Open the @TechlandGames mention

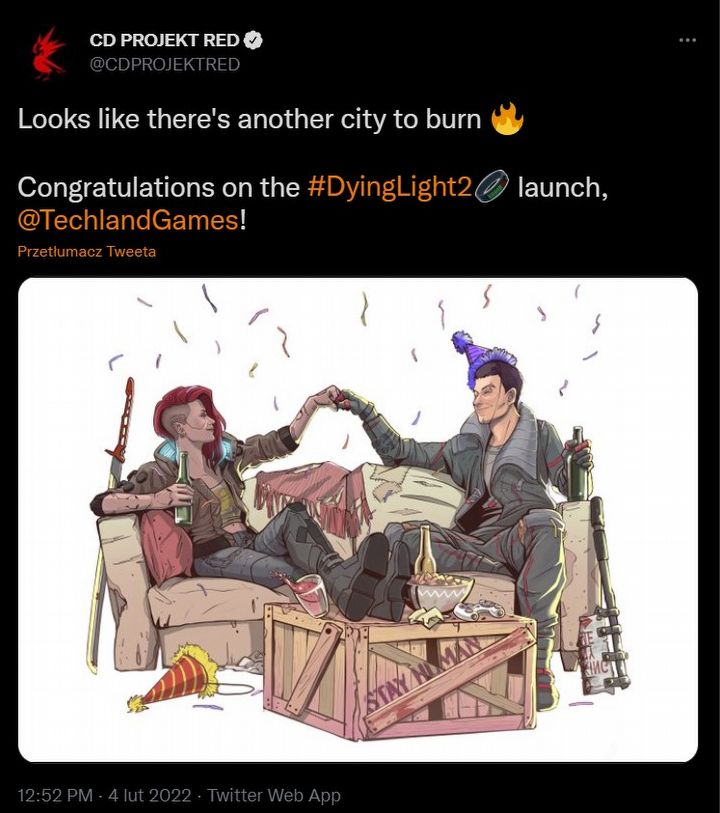(128, 219)
